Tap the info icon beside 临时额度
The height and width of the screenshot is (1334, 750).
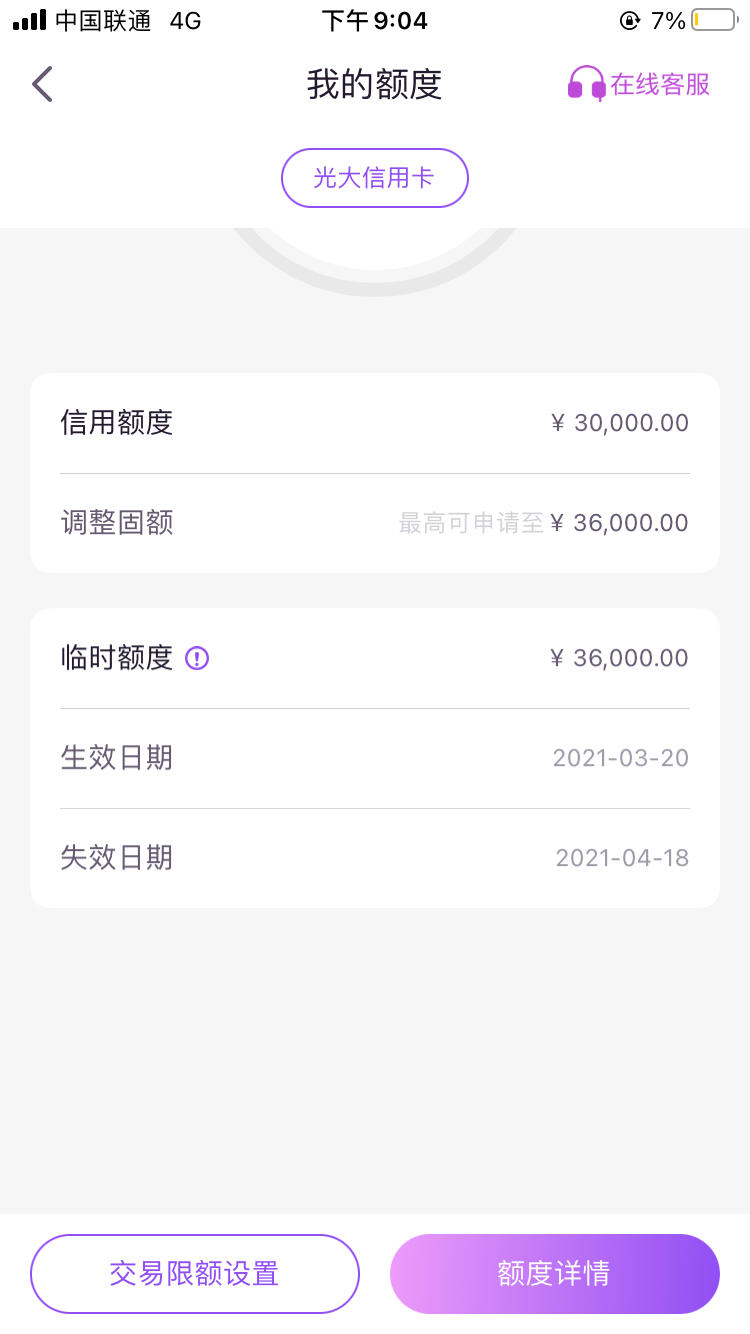(198, 658)
